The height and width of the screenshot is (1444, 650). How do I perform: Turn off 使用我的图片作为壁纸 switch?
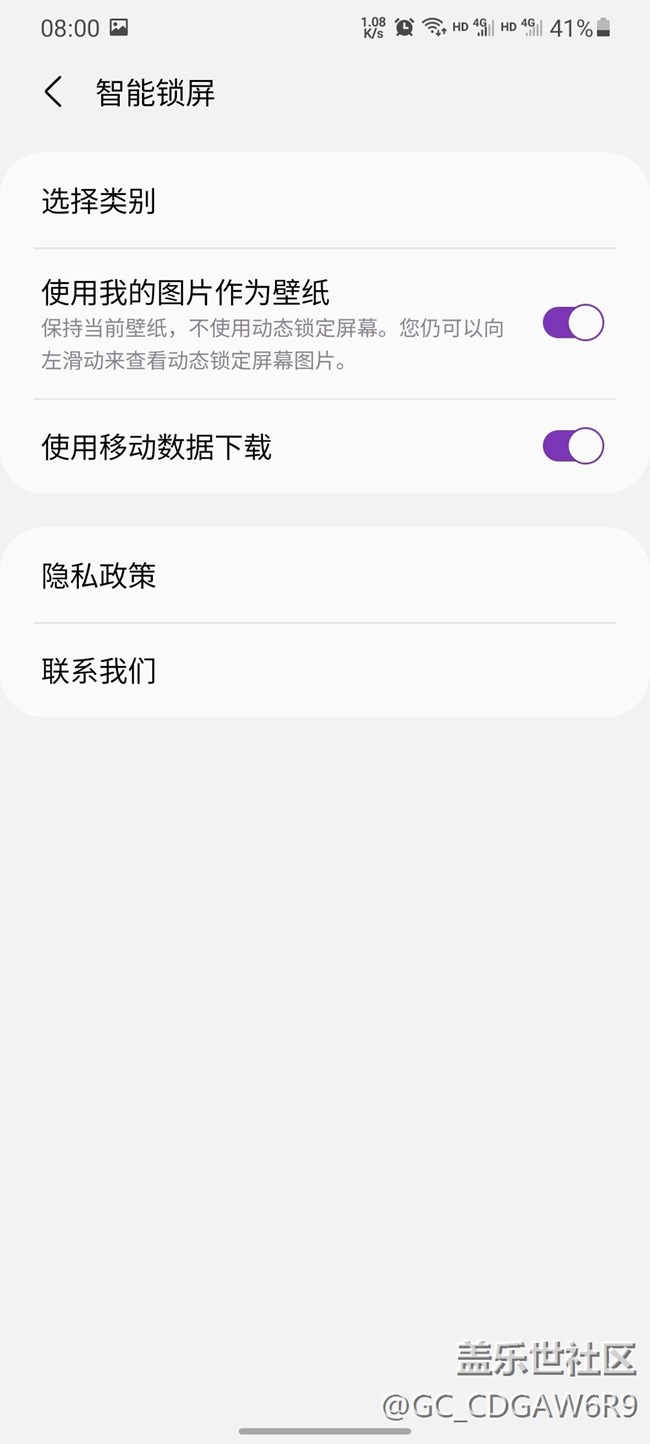(x=573, y=323)
